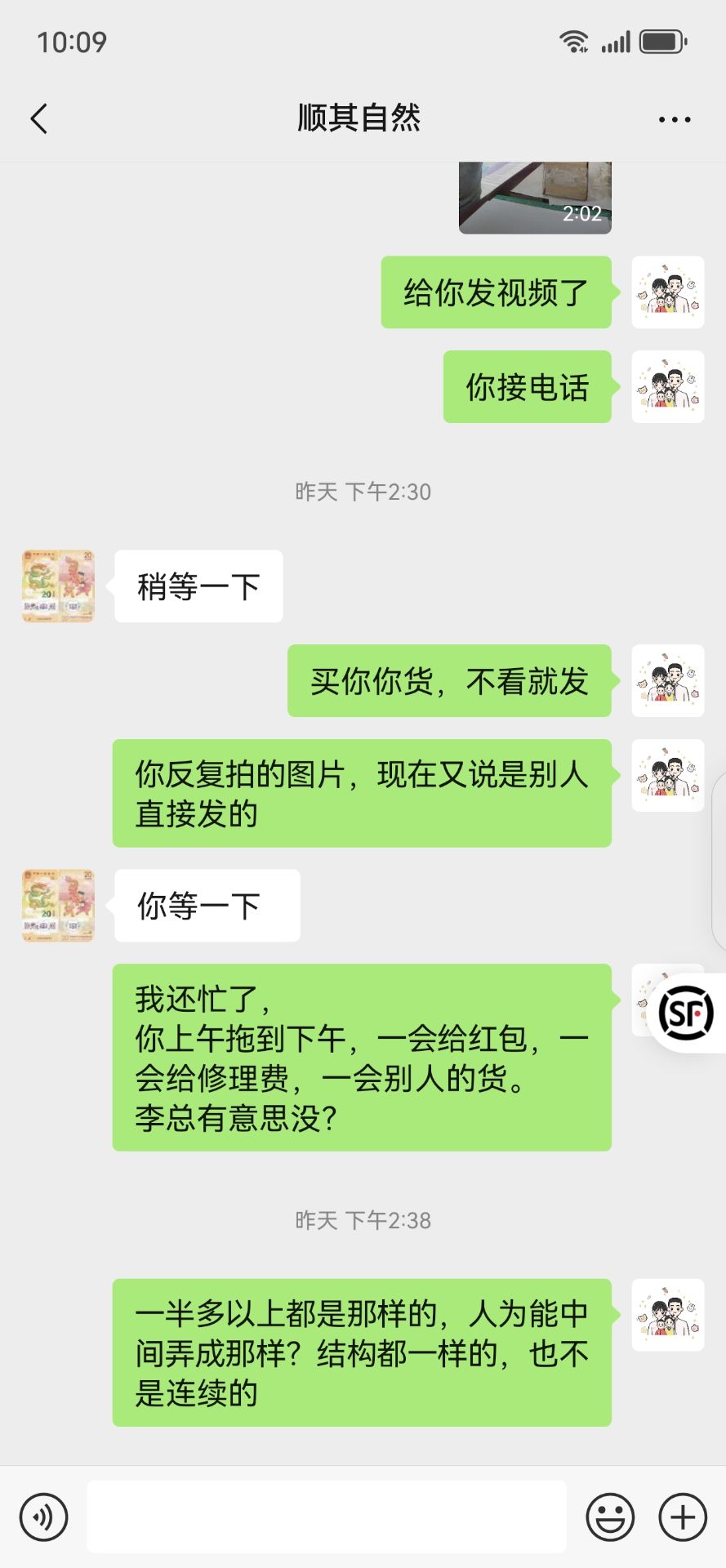The height and width of the screenshot is (1568, 726).
Task: Go back to the chat list
Action: [39, 118]
